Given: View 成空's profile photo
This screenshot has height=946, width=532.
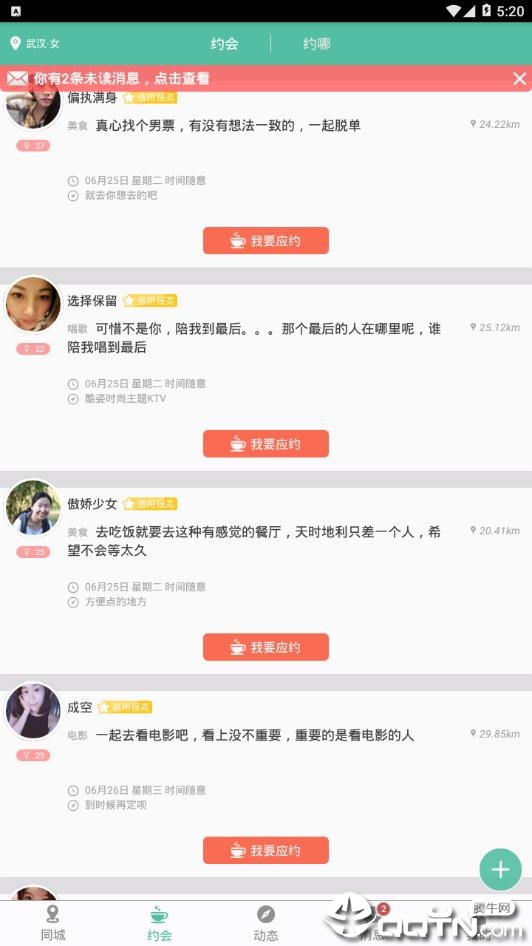Looking at the screenshot, I should coord(33,711).
